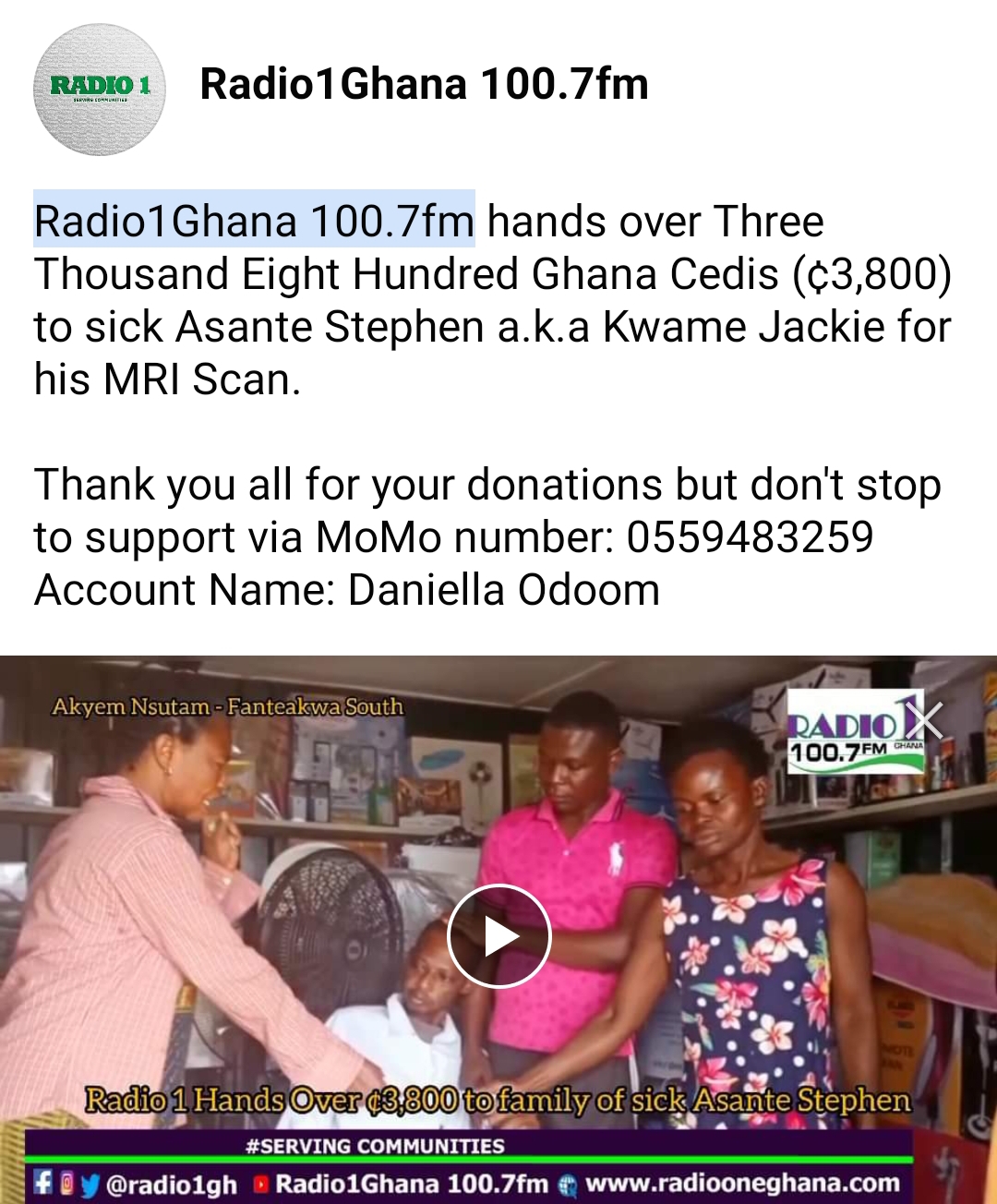
Task: Play the Radio1Ghana video
Action: coord(498,936)
